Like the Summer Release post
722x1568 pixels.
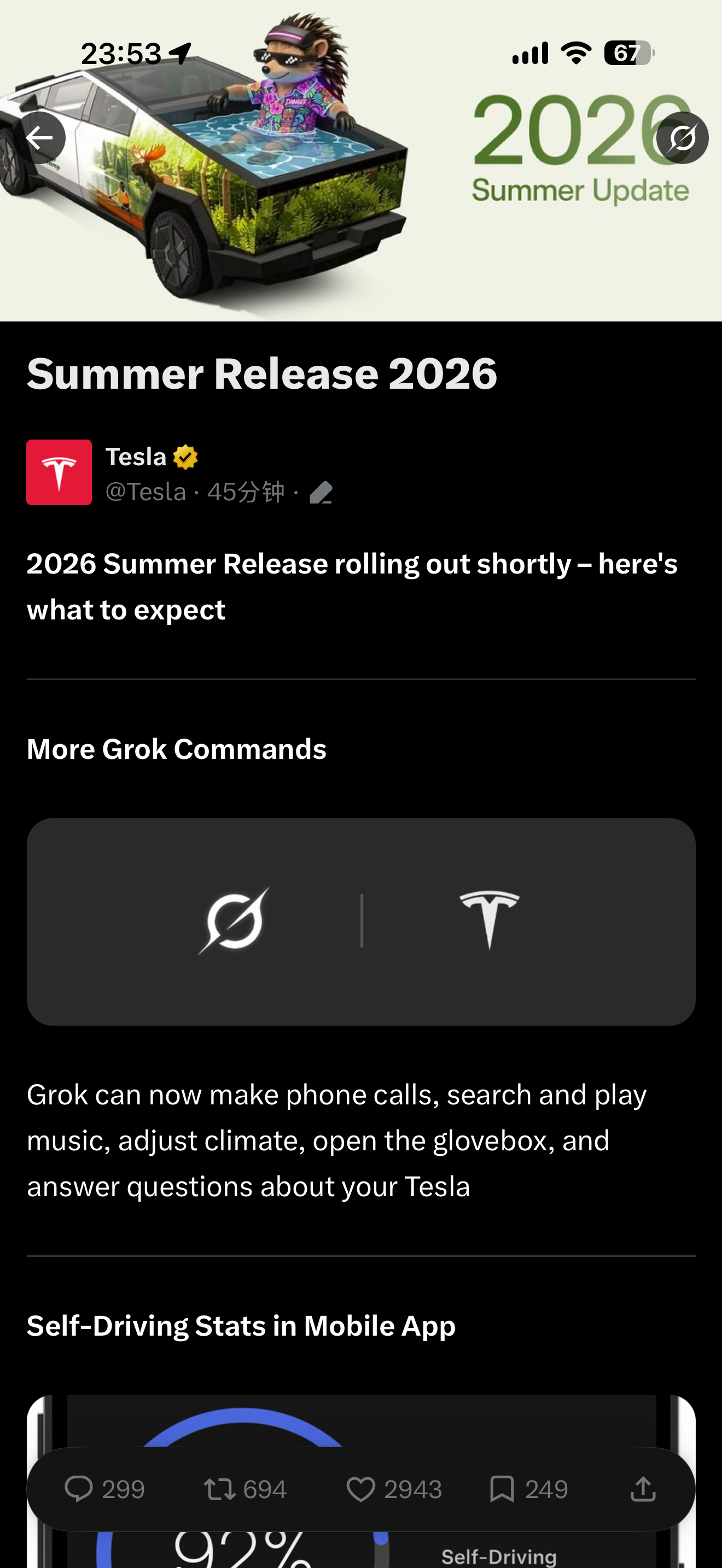pos(394,1489)
